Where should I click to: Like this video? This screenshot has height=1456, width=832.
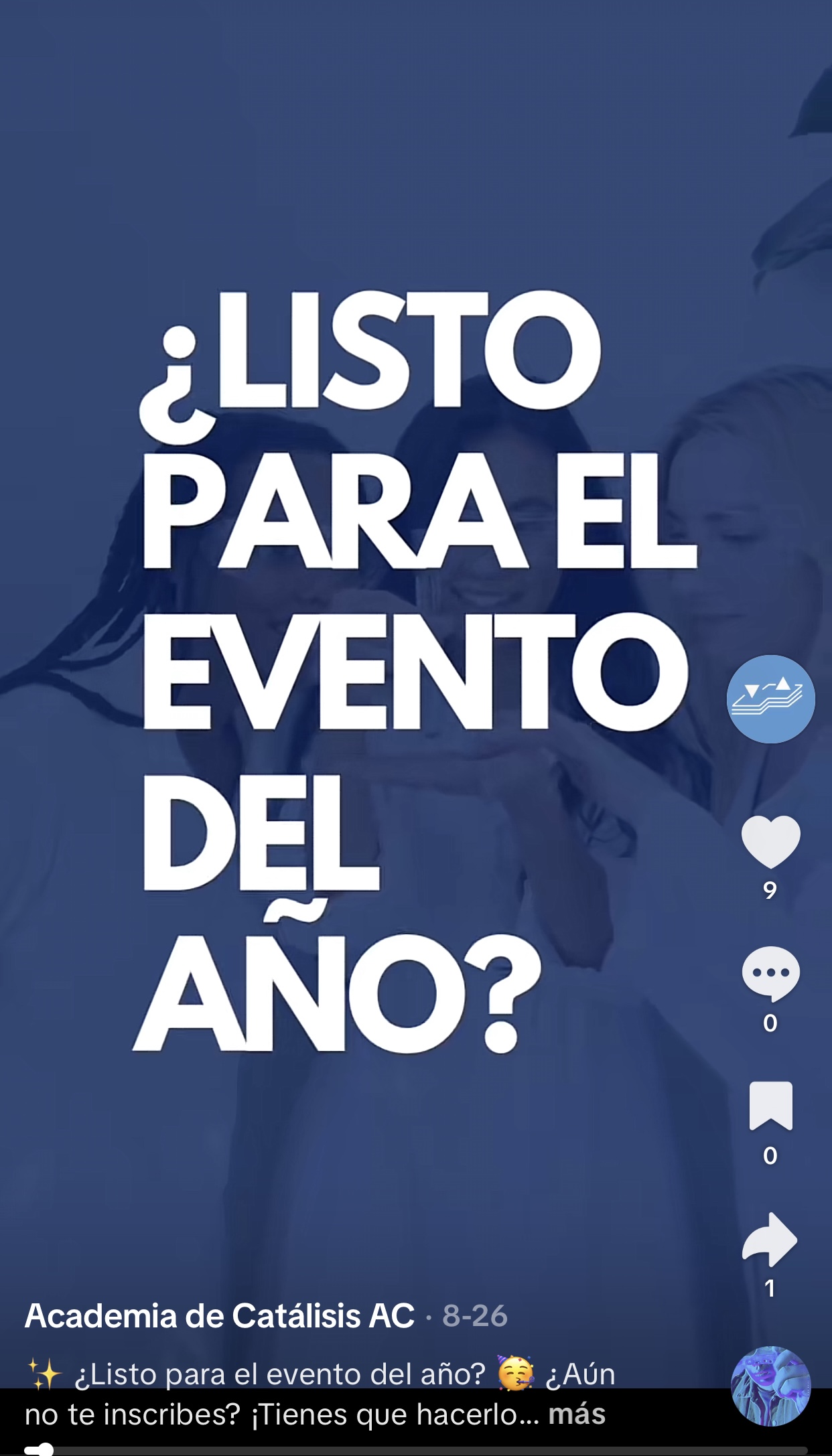coord(770,842)
